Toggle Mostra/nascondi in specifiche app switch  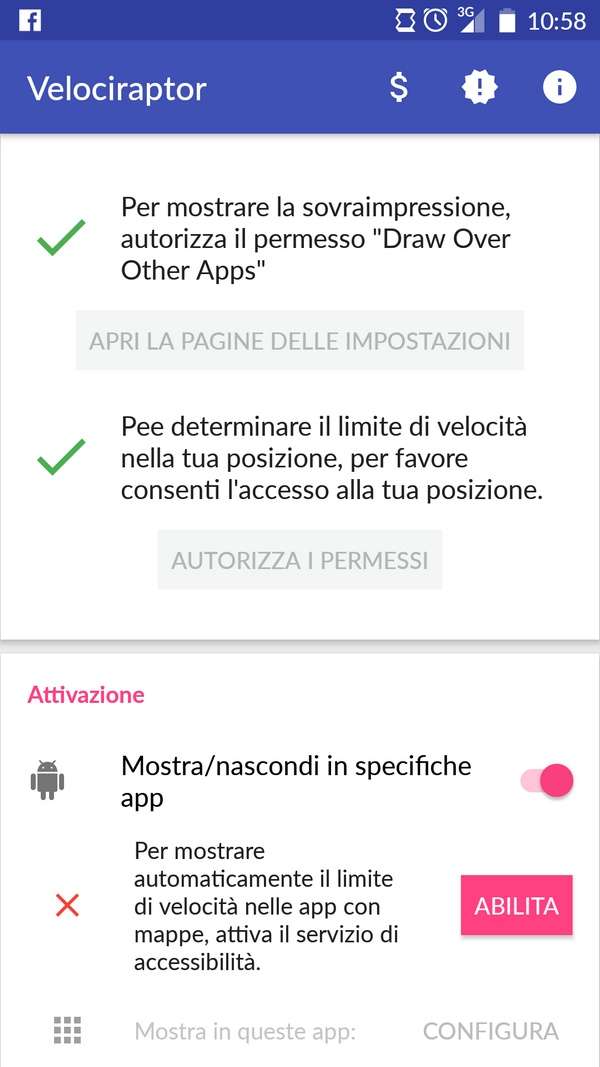pyautogui.click(x=547, y=780)
